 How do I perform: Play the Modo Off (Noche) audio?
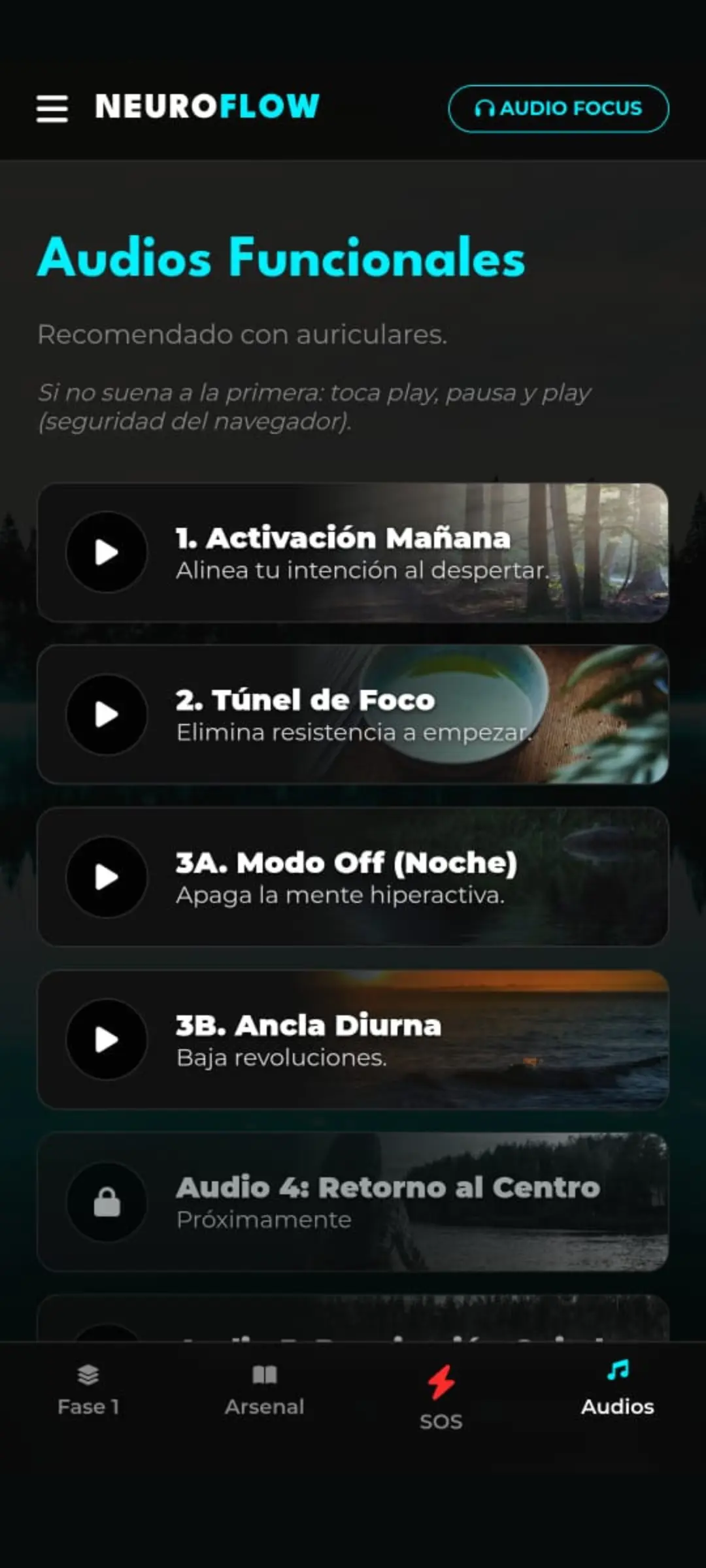tap(107, 878)
